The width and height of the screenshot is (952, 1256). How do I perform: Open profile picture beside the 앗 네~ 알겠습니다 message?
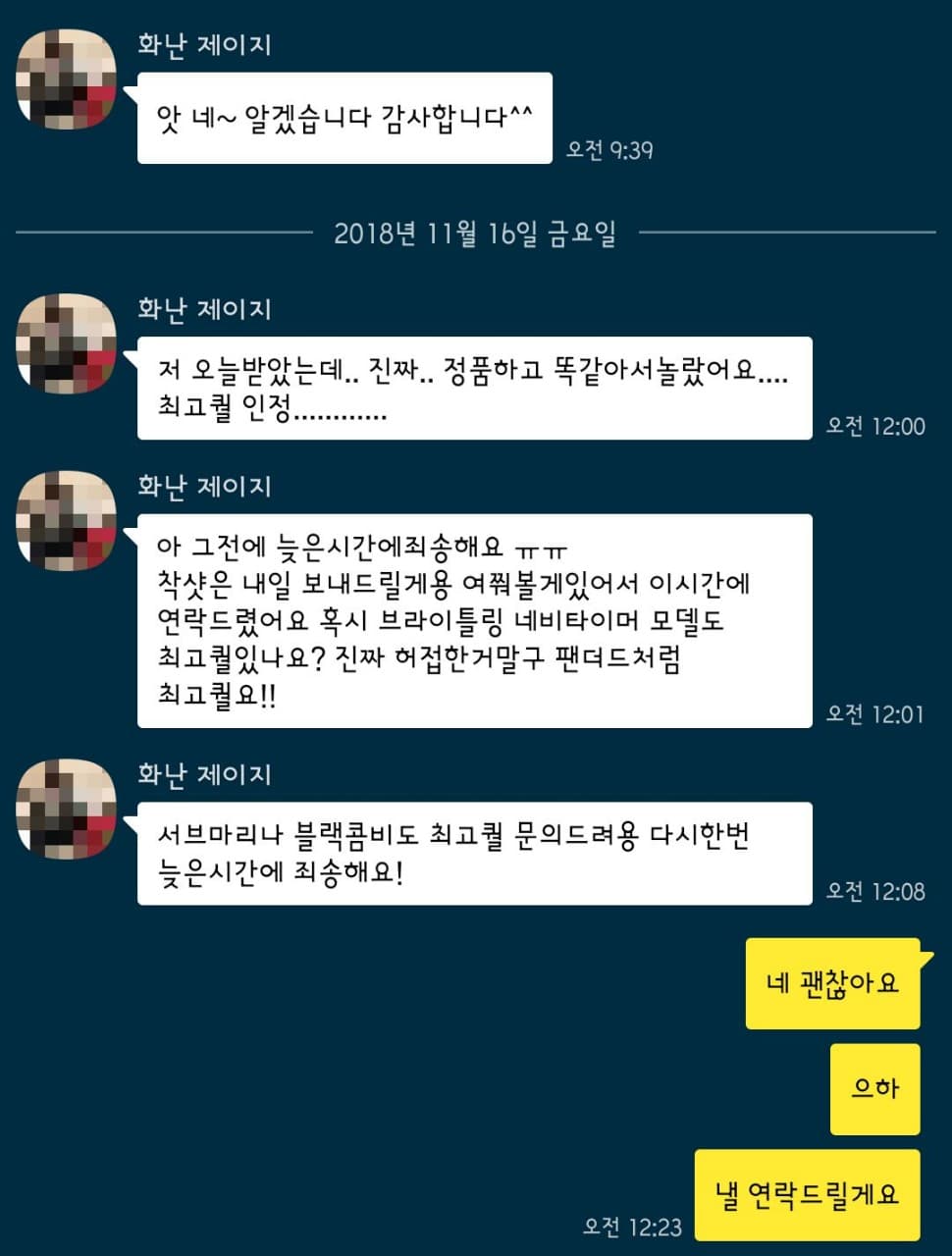coord(66,79)
